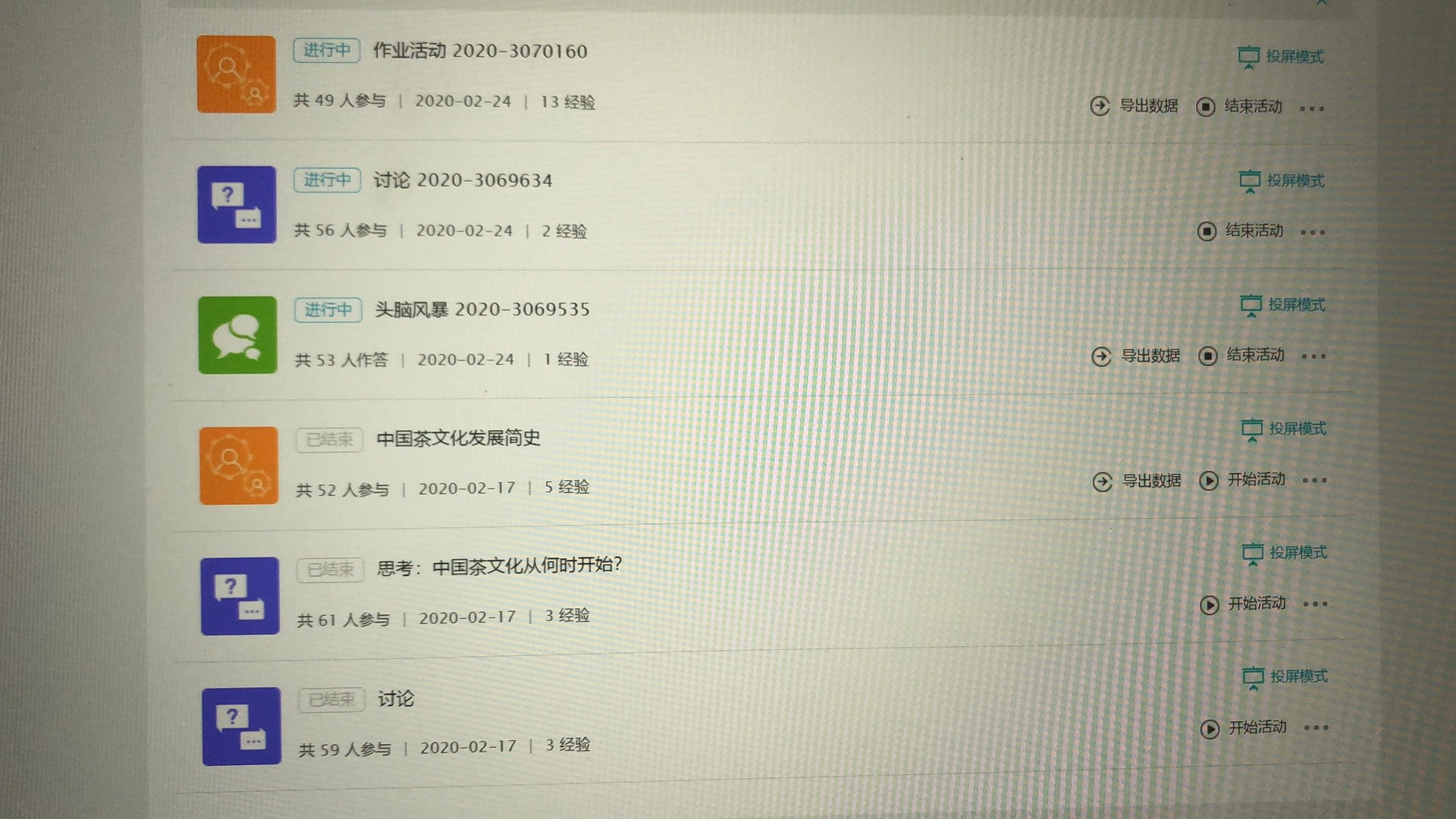Viewport: 1456px width, 819px height.
Task: Open the 头脑风暴 2020-3069535 activity
Action: point(482,309)
